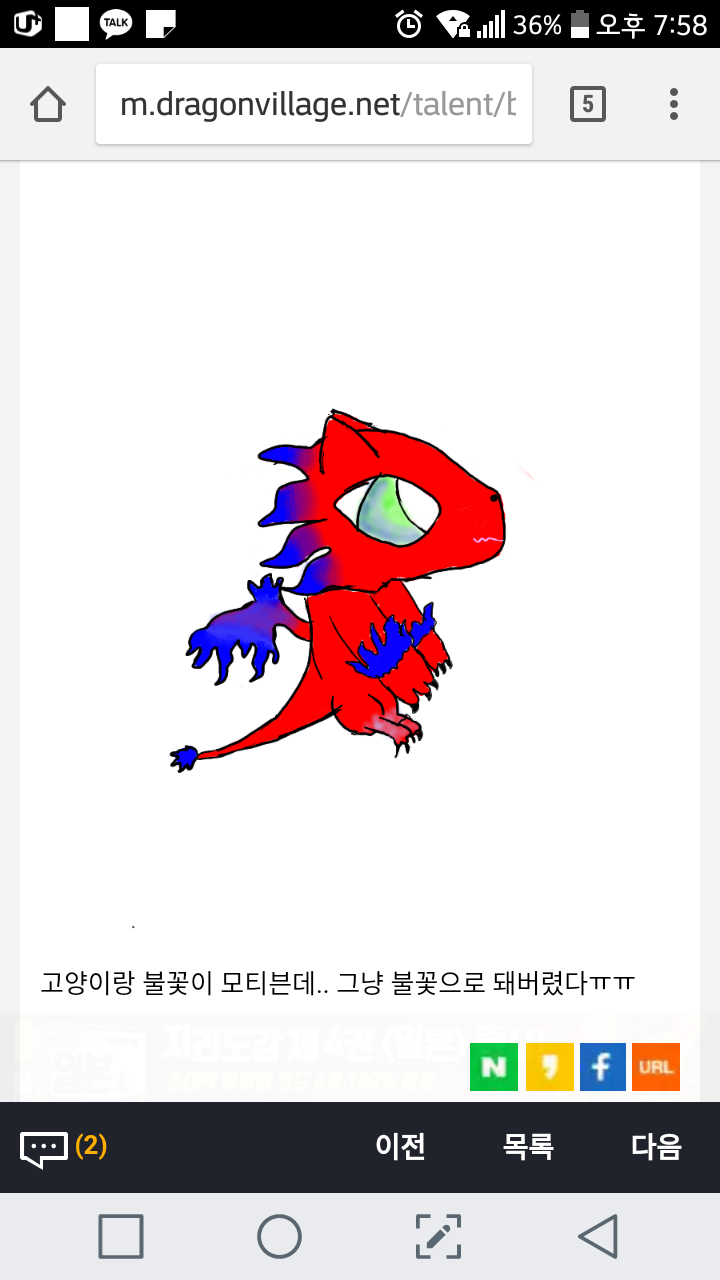This screenshot has width=720, height=1280.
Task: Tap the system back button
Action: coord(598,1236)
